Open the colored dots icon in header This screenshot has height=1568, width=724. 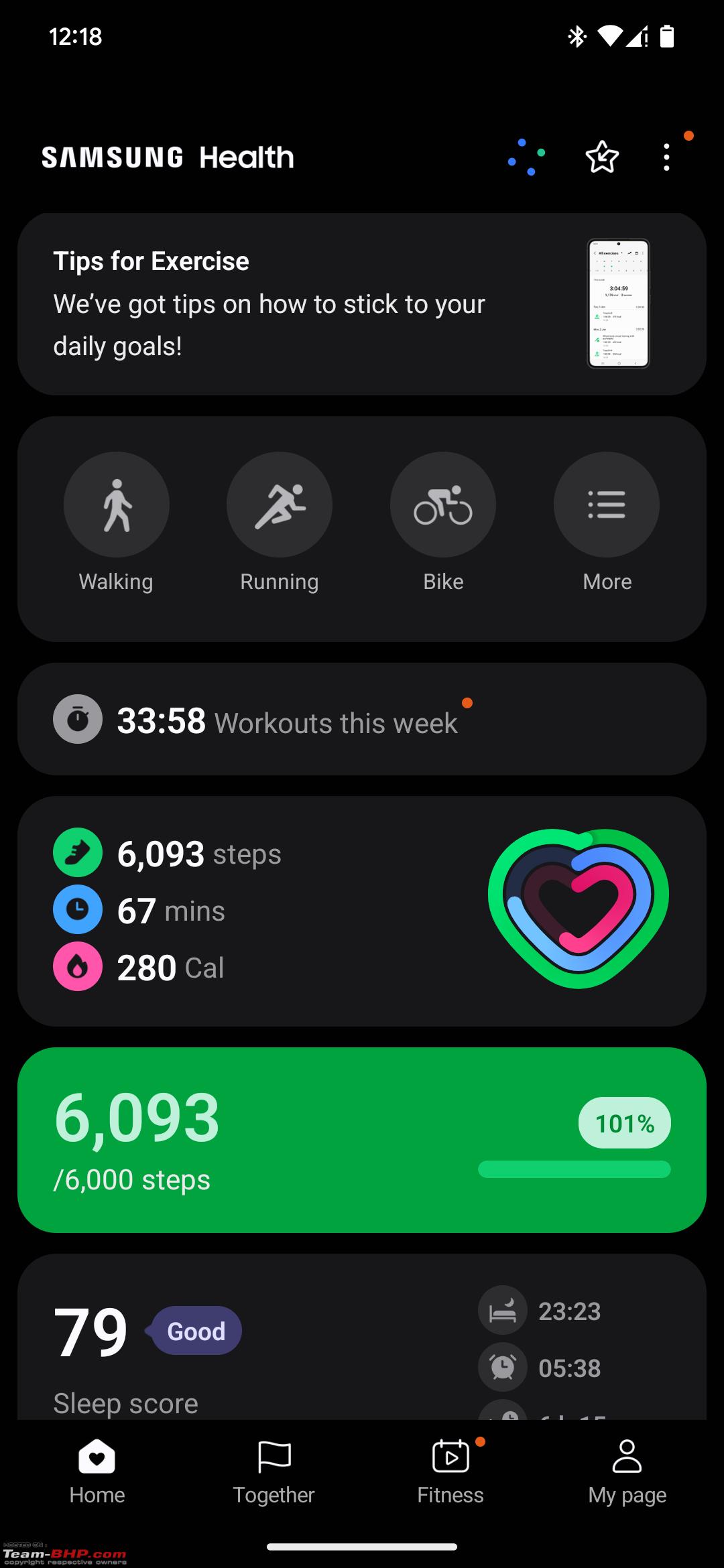pos(526,157)
